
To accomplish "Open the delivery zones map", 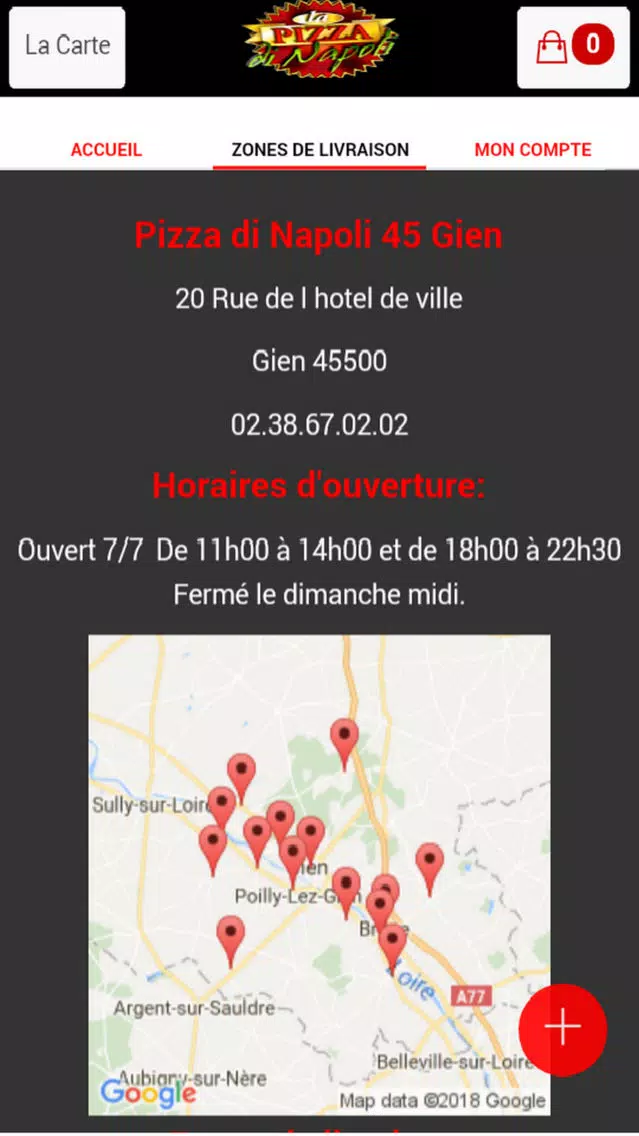I will coord(320,875).
